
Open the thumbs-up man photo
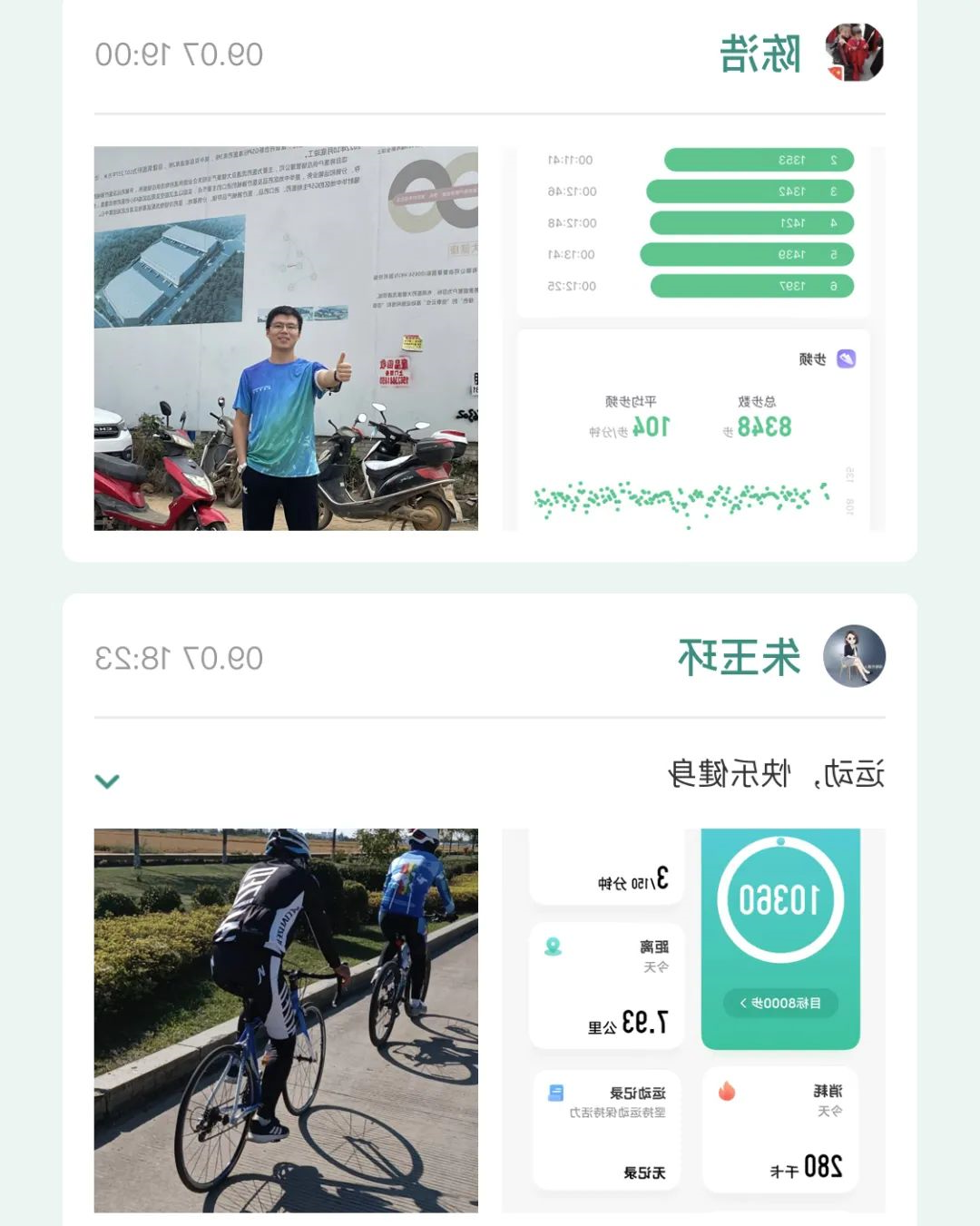[286, 338]
